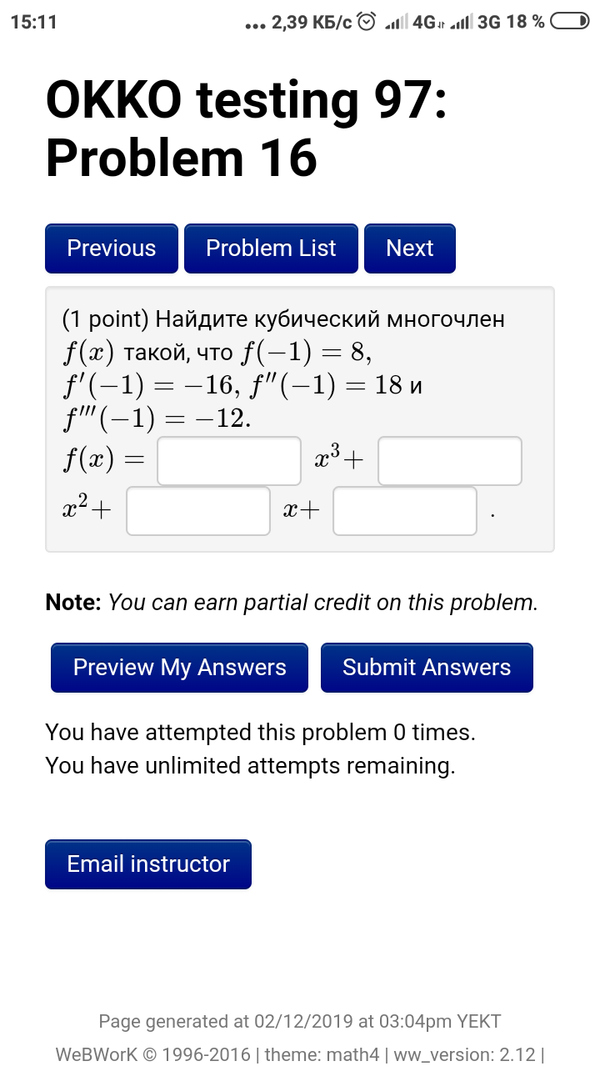
Task: Email instructor about this problem
Action: [x=148, y=864]
